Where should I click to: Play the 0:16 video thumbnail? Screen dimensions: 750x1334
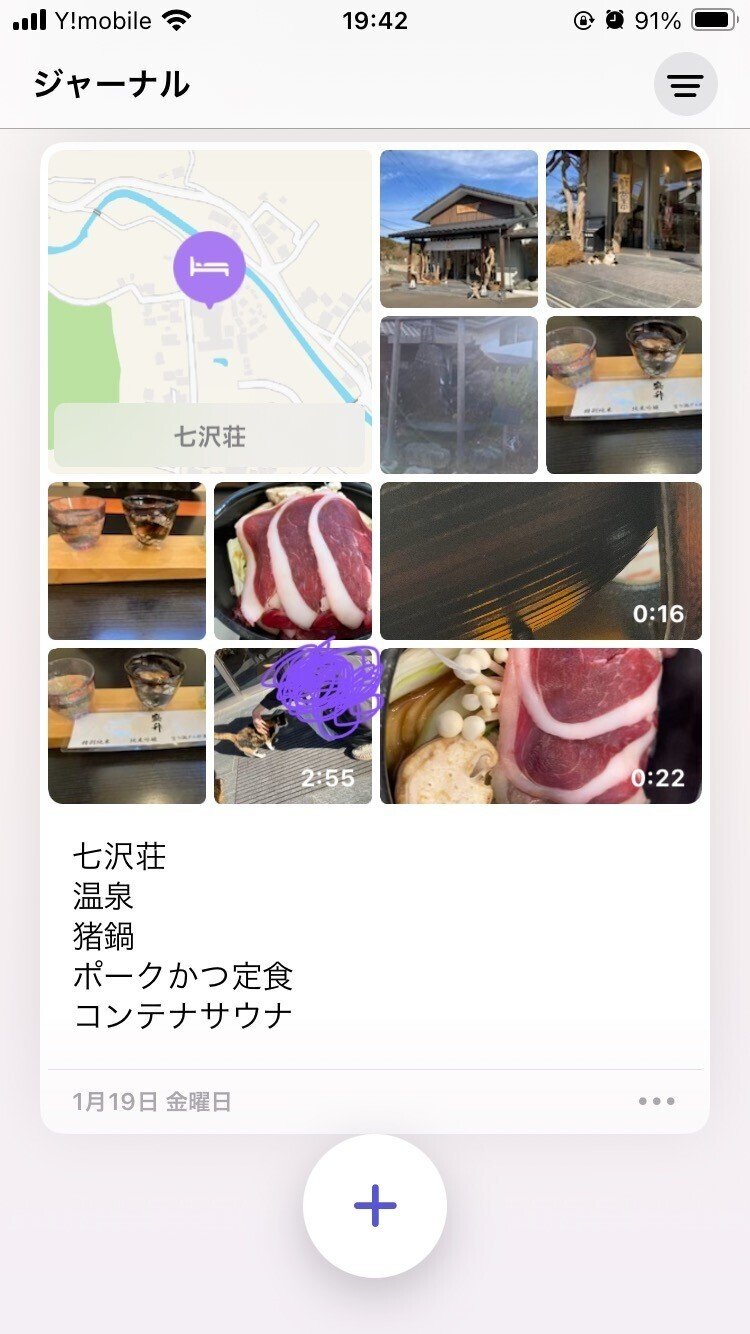tap(540, 560)
